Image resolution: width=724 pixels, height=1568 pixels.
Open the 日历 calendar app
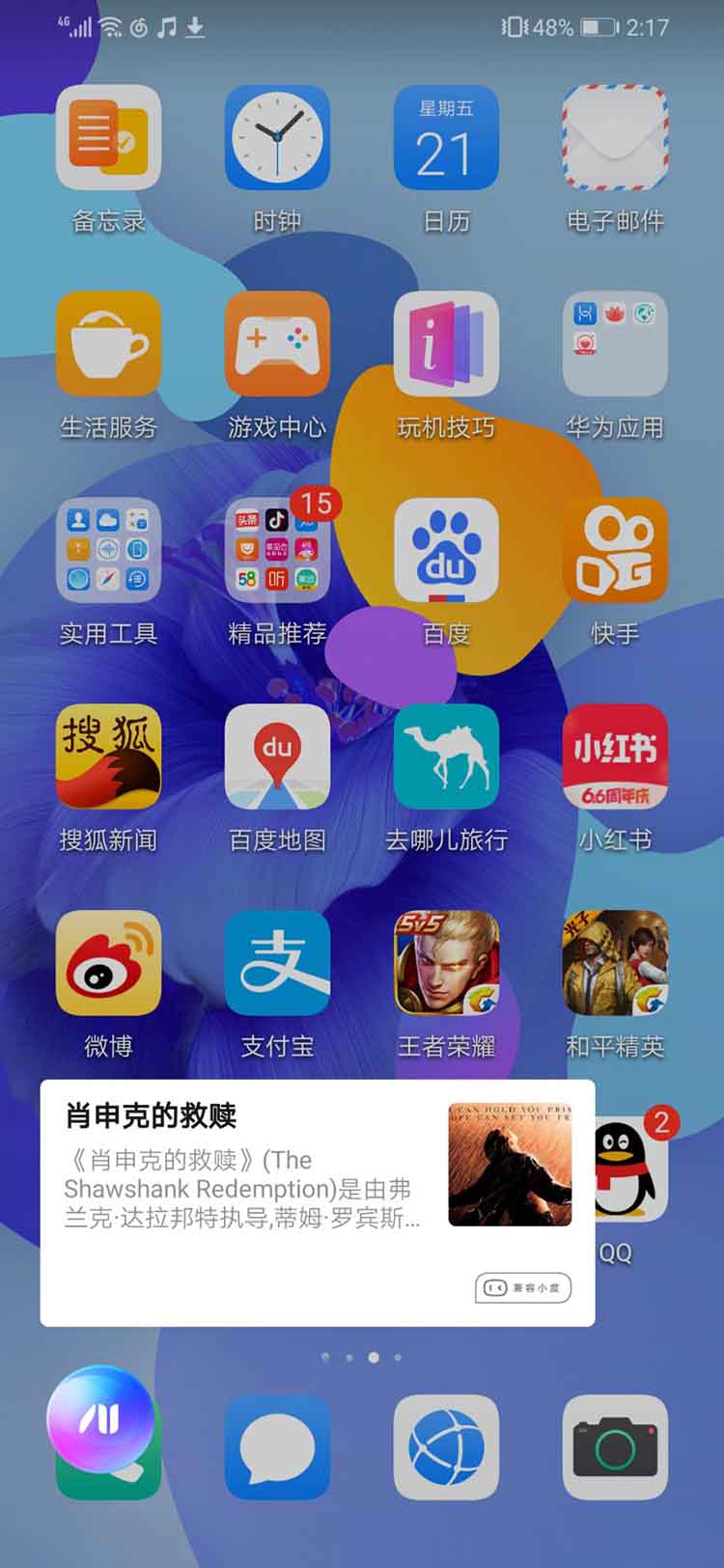point(446,138)
